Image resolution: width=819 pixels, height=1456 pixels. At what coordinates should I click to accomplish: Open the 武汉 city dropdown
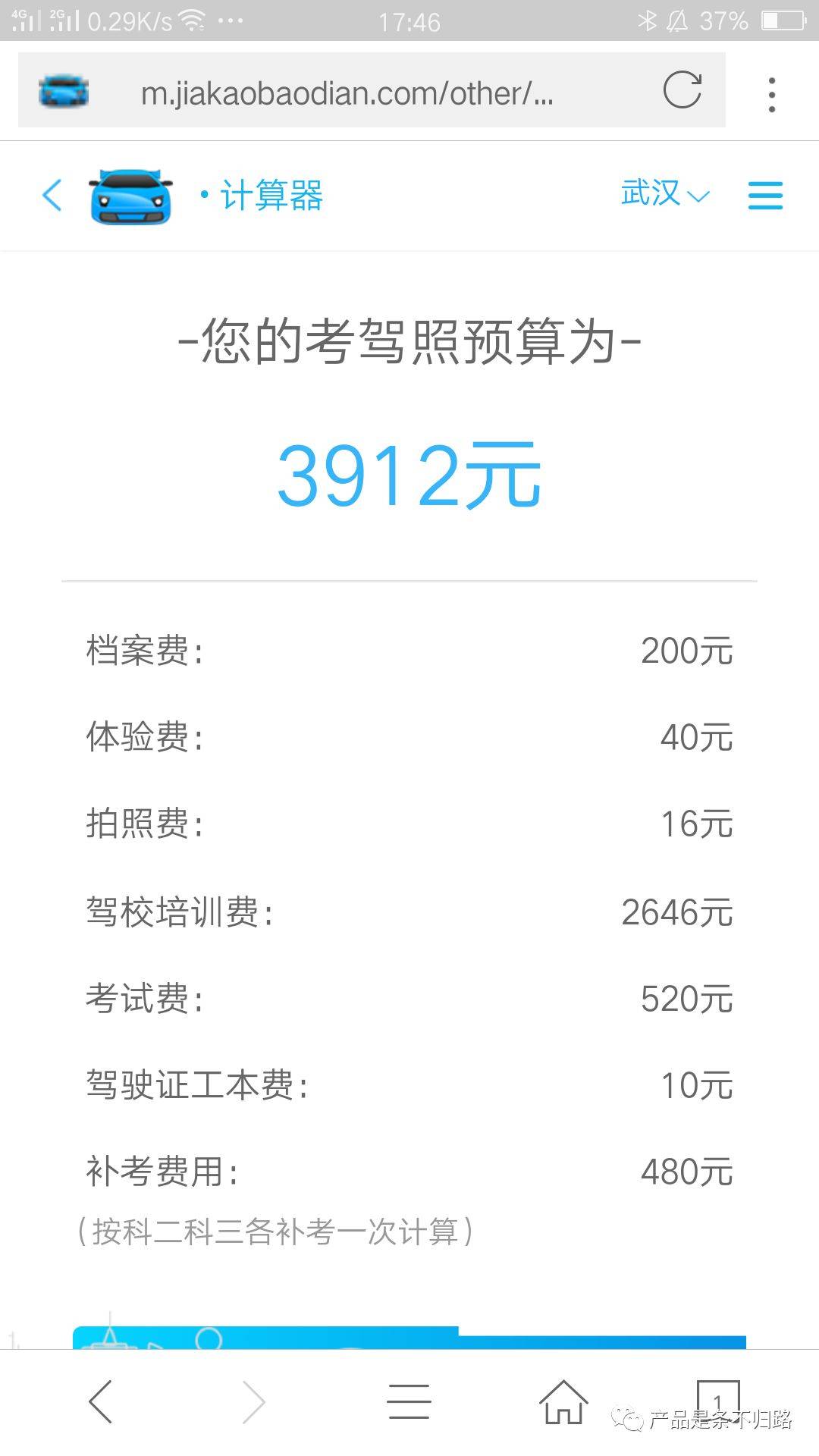coord(665,194)
